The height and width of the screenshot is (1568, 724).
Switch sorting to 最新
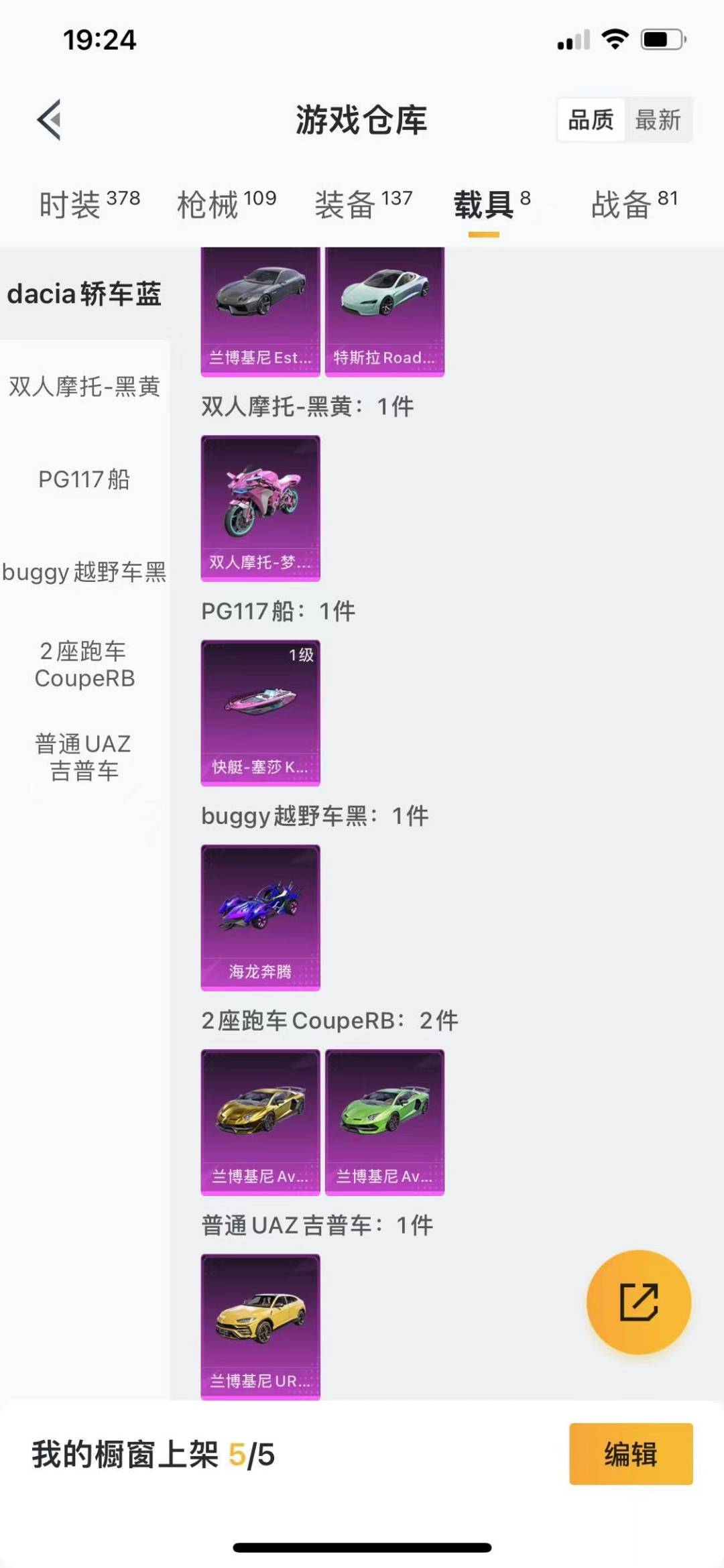tap(659, 121)
